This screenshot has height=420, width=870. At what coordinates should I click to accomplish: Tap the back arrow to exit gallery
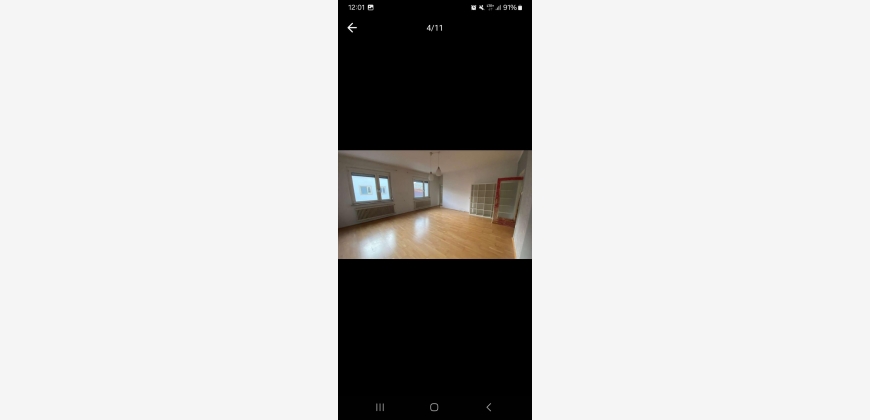352,28
